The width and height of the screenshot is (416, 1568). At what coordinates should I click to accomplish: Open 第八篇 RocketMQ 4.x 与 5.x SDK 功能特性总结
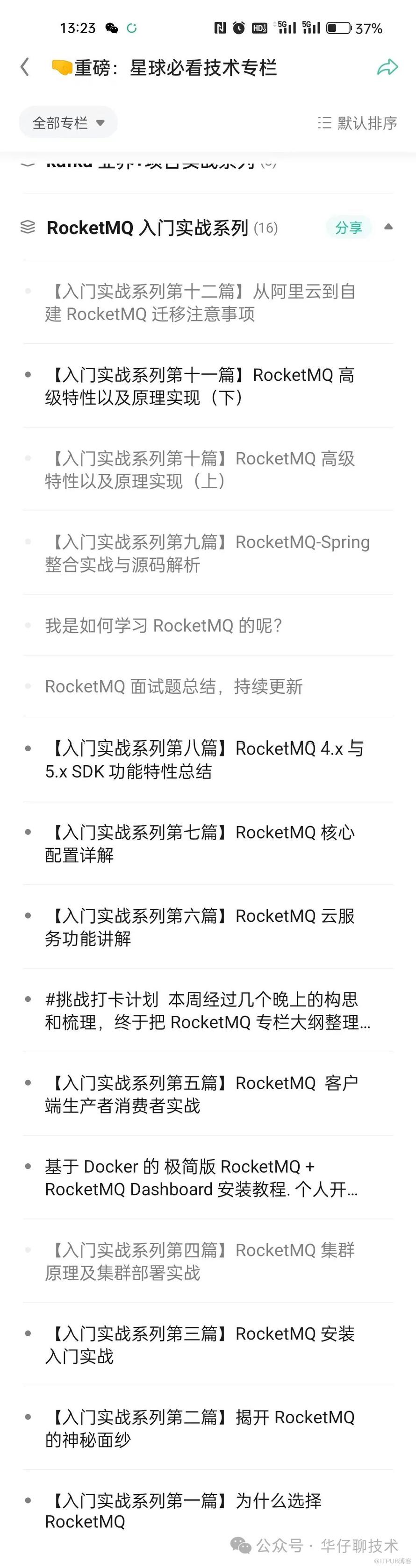point(204,759)
